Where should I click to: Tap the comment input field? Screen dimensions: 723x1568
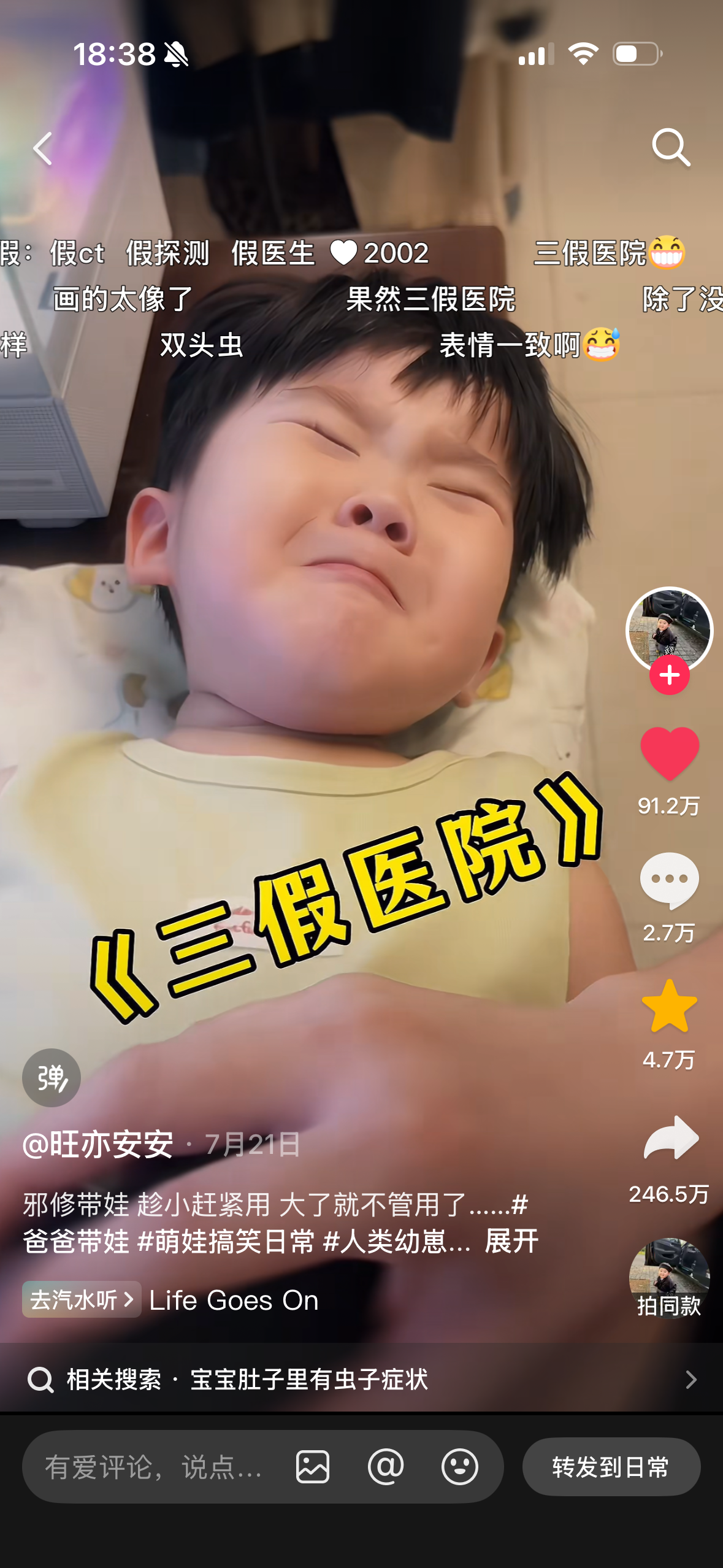(x=153, y=1467)
